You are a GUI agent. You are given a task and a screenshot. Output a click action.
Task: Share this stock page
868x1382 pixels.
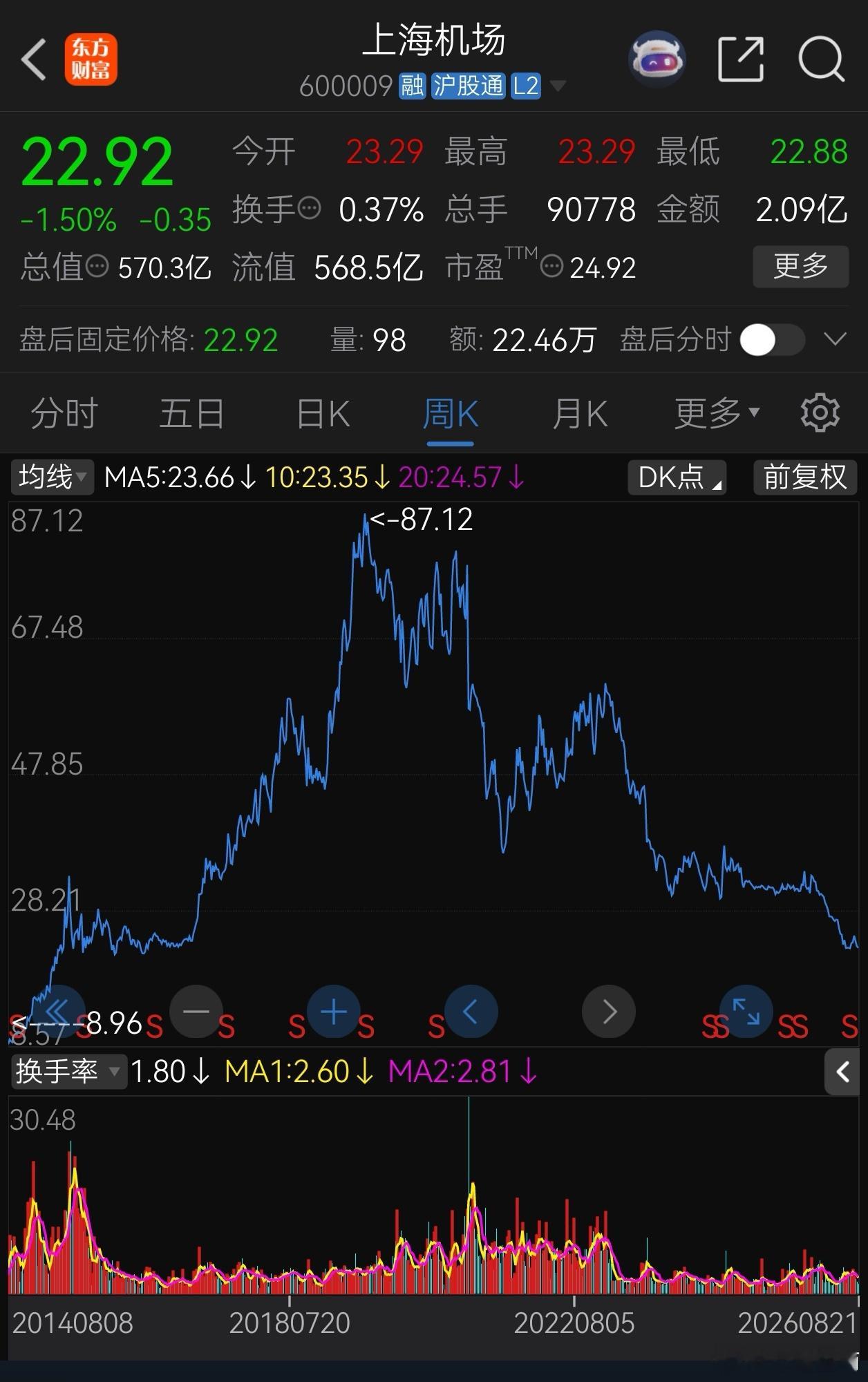click(741, 59)
